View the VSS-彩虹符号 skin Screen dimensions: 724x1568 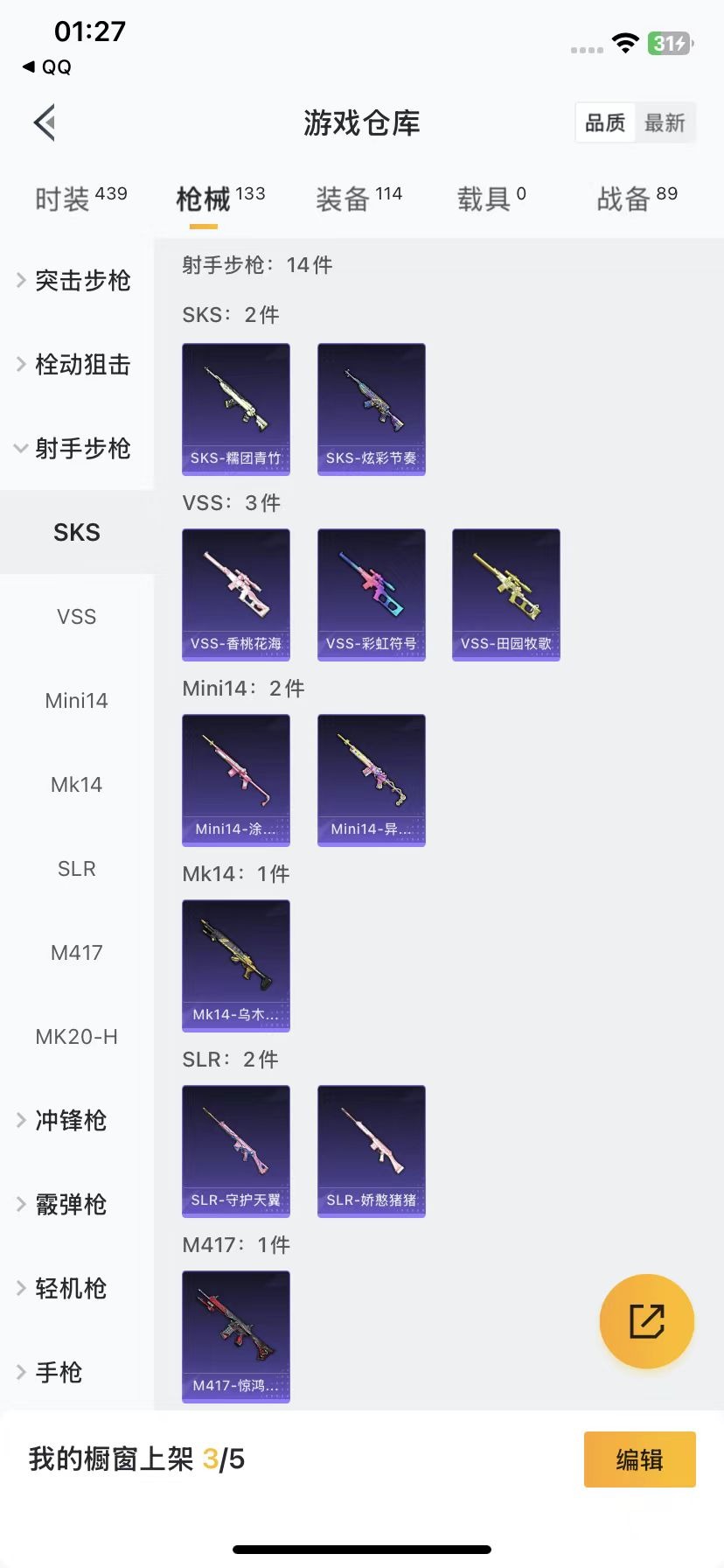pos(371,594)
